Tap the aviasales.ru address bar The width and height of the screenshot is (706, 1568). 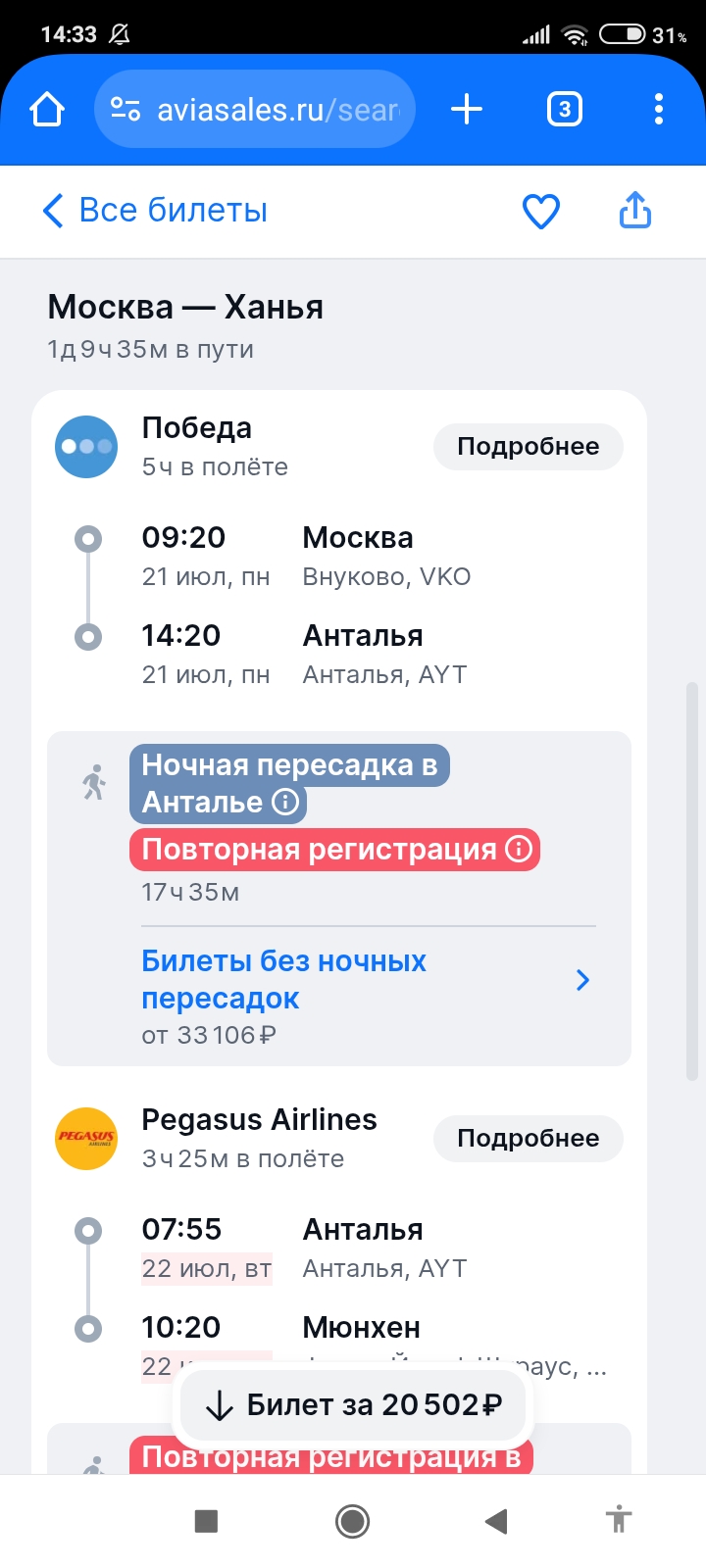[x=255, y=110]
